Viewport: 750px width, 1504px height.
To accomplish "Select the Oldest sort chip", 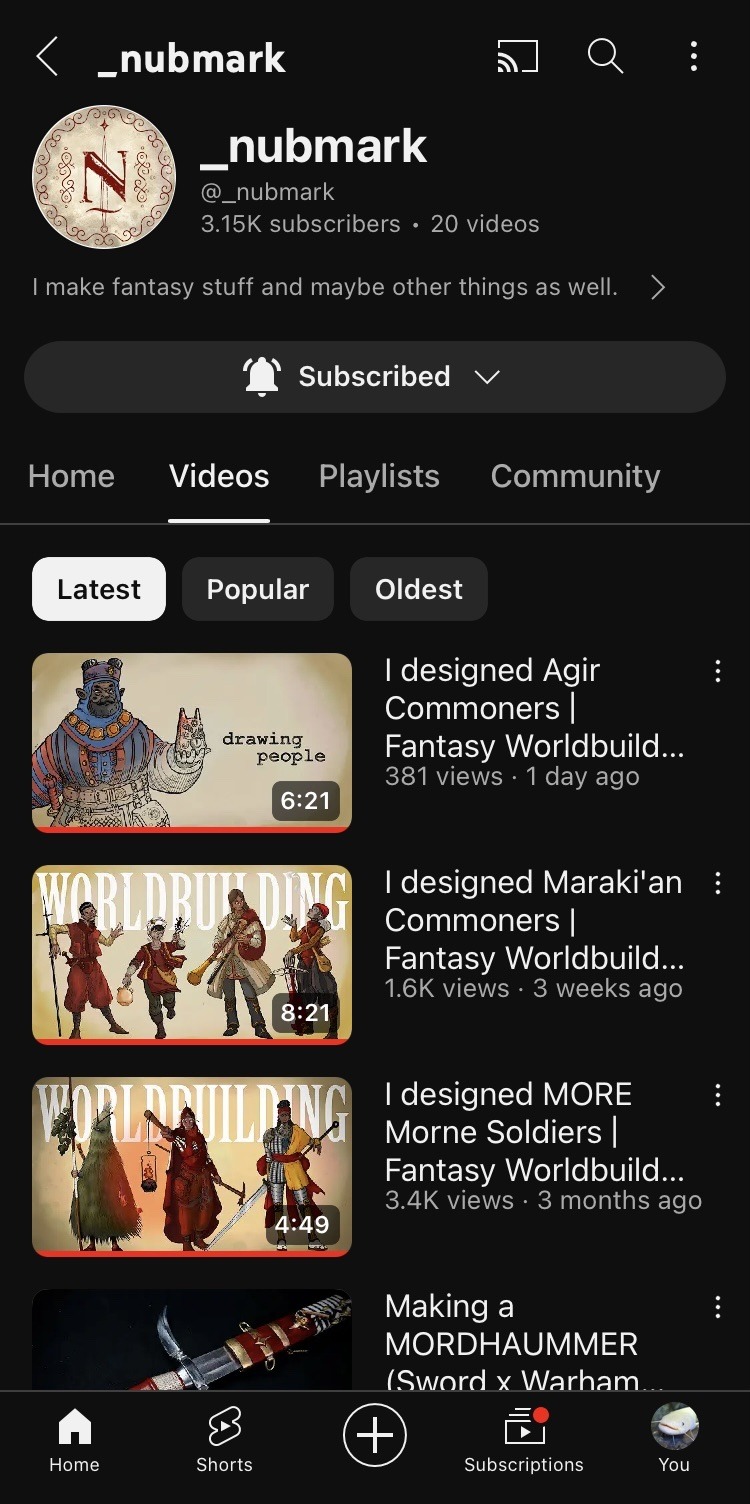I will click(418, 589).
